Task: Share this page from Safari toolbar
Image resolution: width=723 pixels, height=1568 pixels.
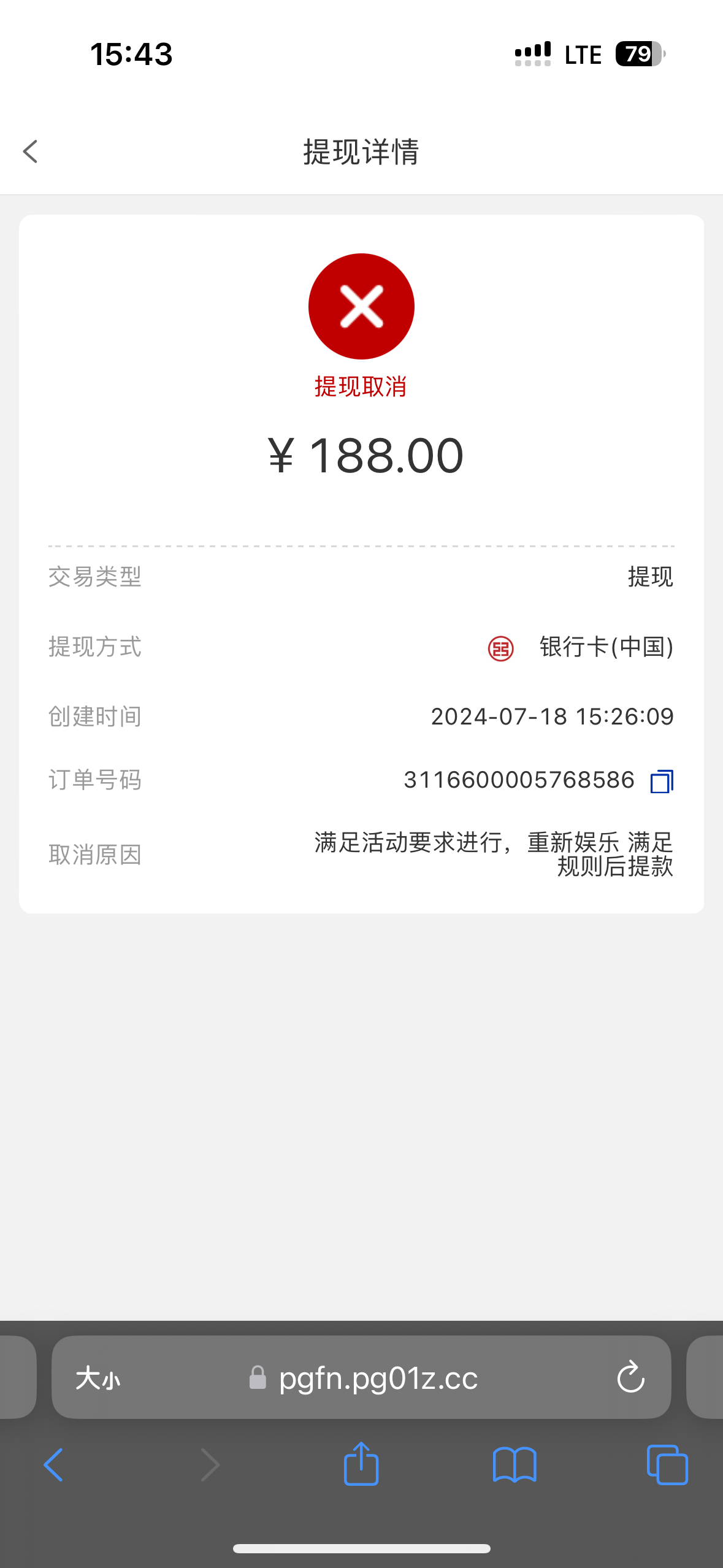Action: [361, 1464]
